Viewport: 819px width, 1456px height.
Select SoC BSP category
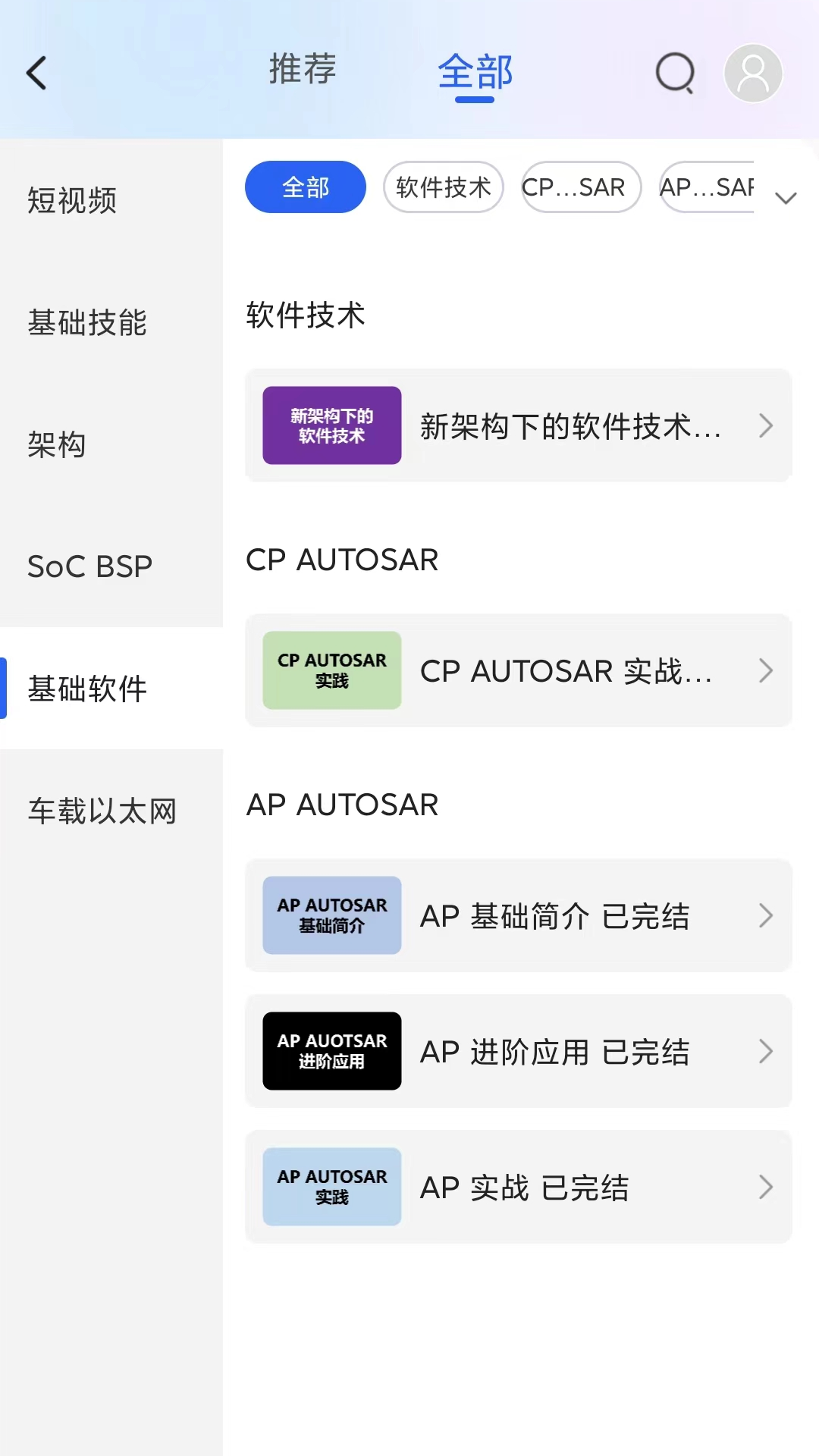tap(88, 566)
